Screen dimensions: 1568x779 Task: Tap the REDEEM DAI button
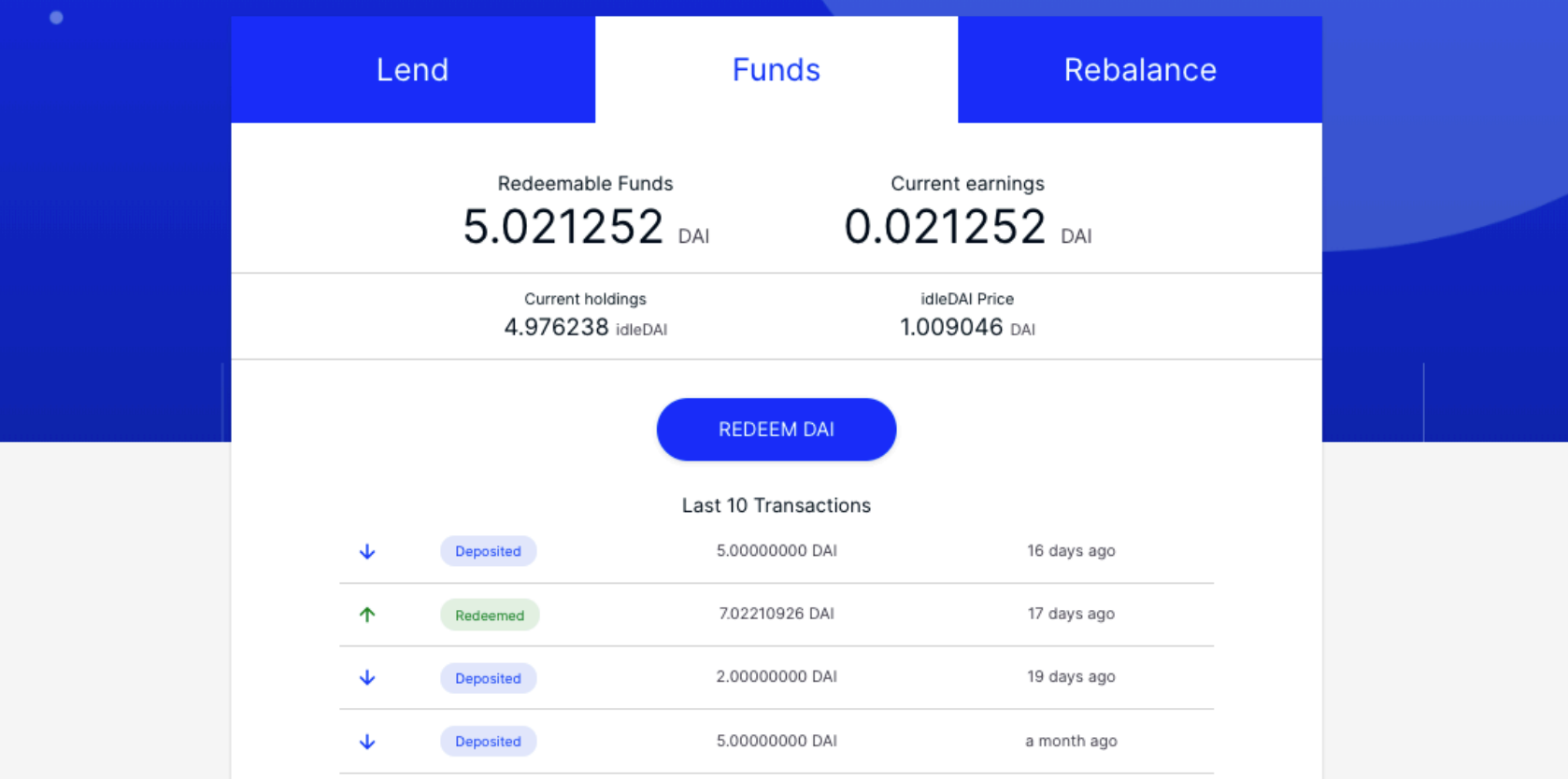coord(776,430)
